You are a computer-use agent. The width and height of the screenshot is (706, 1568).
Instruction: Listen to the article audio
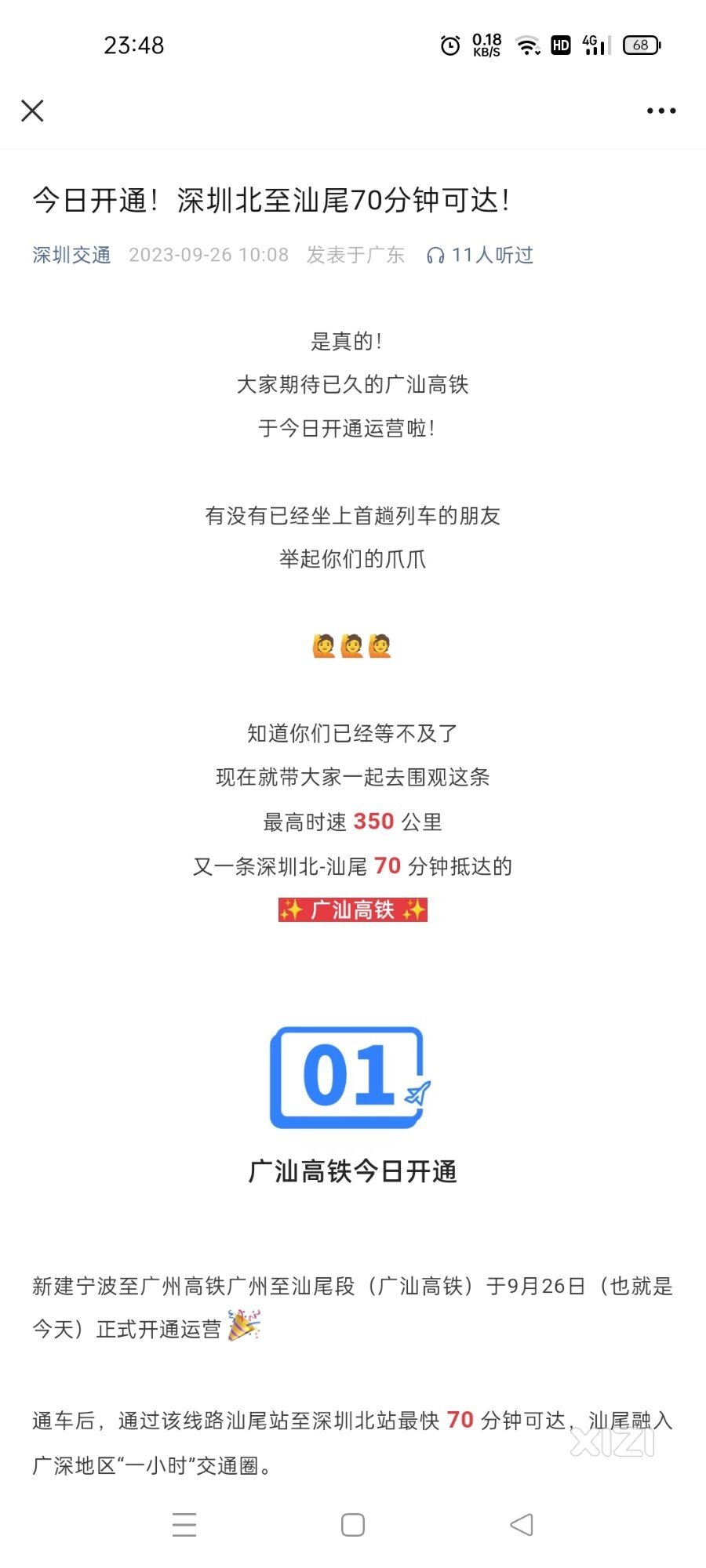point(479,255)
